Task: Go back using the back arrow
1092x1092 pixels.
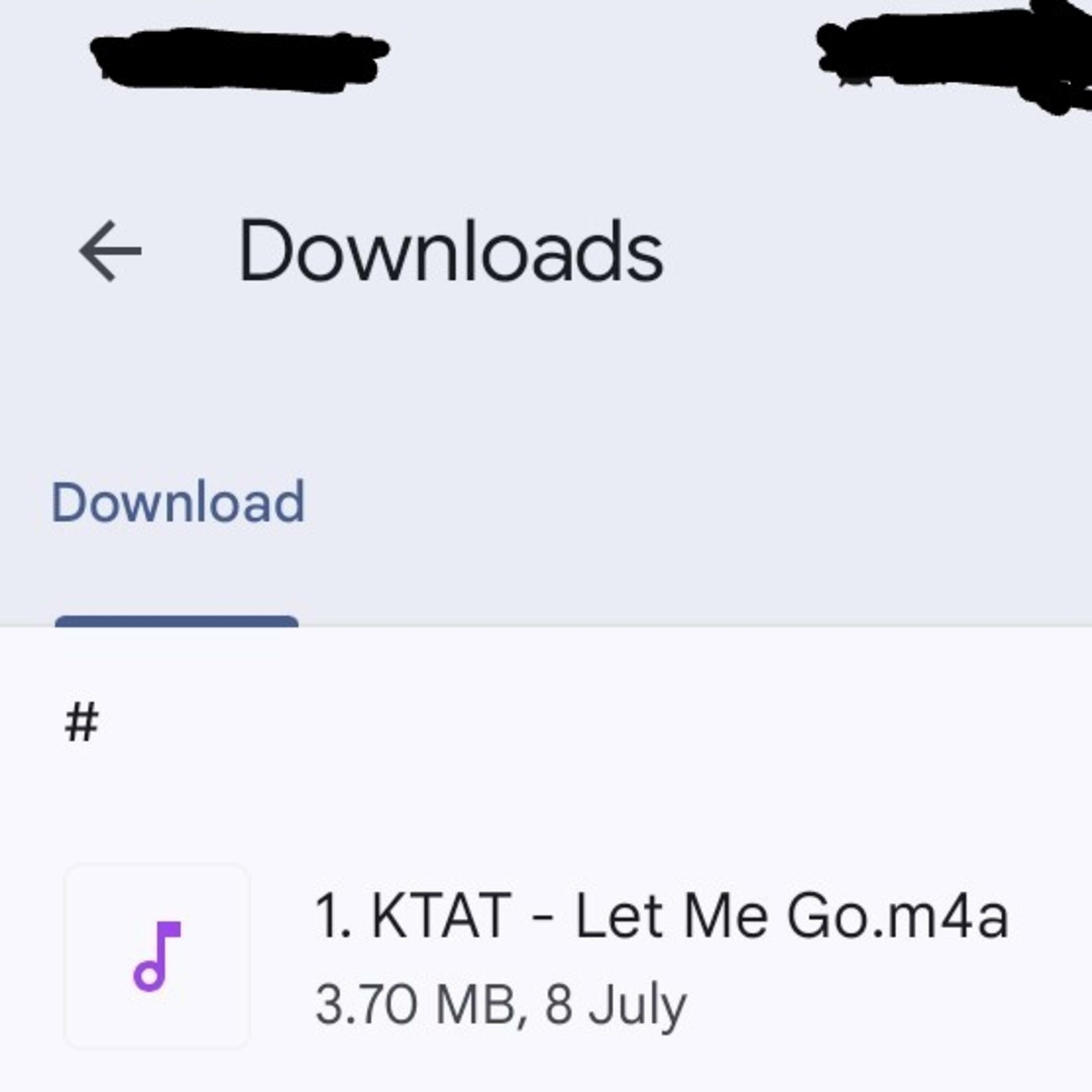Action: [x=111, y=251]
